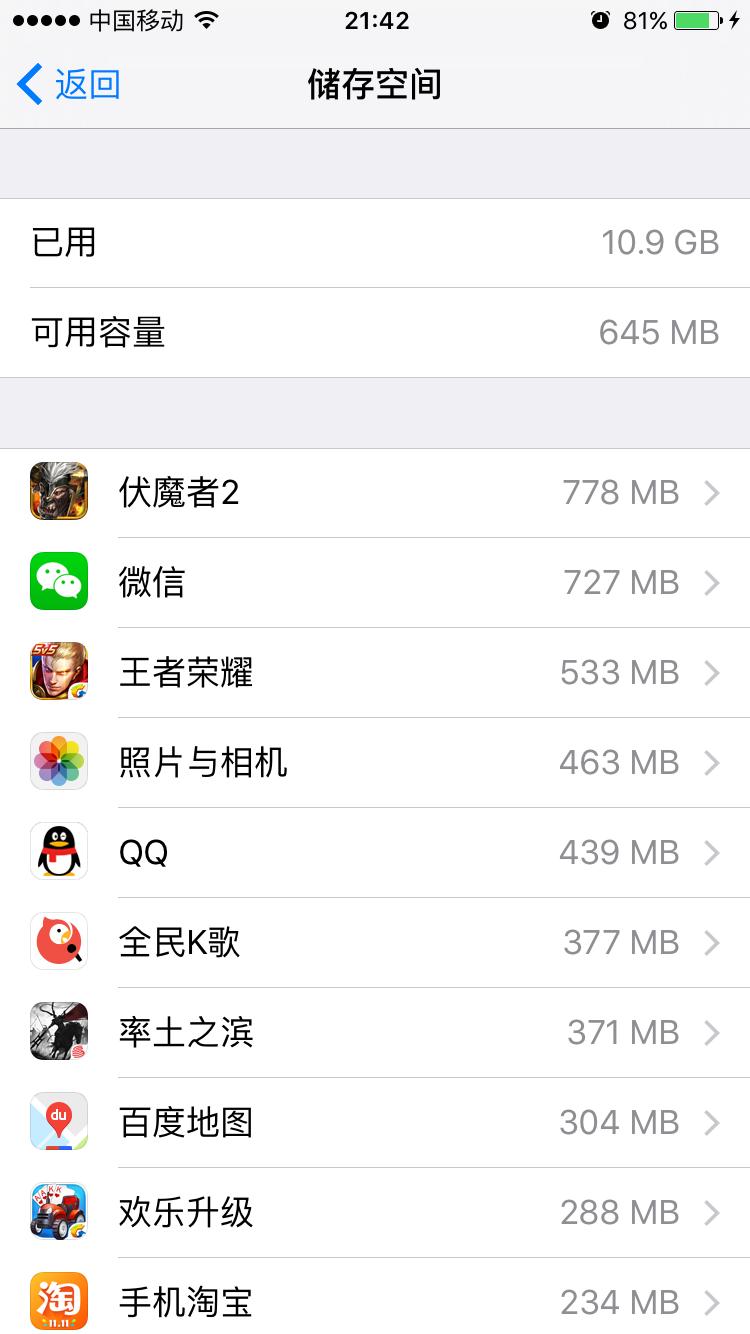Tap the QQ penguin app icon

coord(58,851)
